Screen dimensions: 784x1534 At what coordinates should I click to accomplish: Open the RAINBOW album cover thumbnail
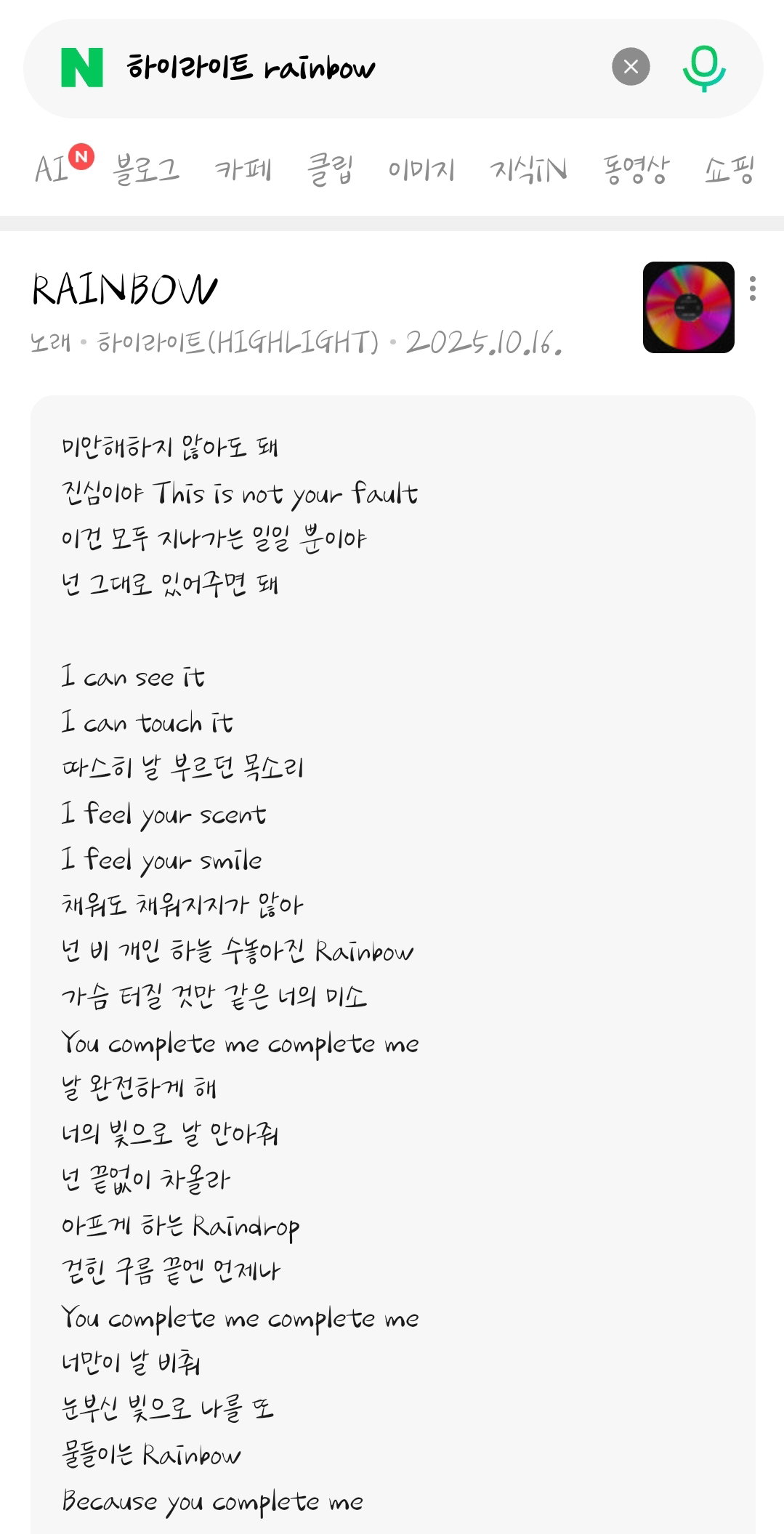[x=688, y=307]
